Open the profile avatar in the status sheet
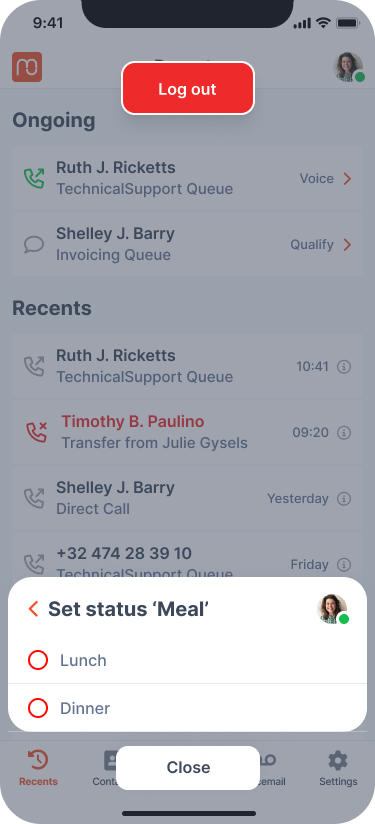Screen dimensions: 375x824 point(332,609)
